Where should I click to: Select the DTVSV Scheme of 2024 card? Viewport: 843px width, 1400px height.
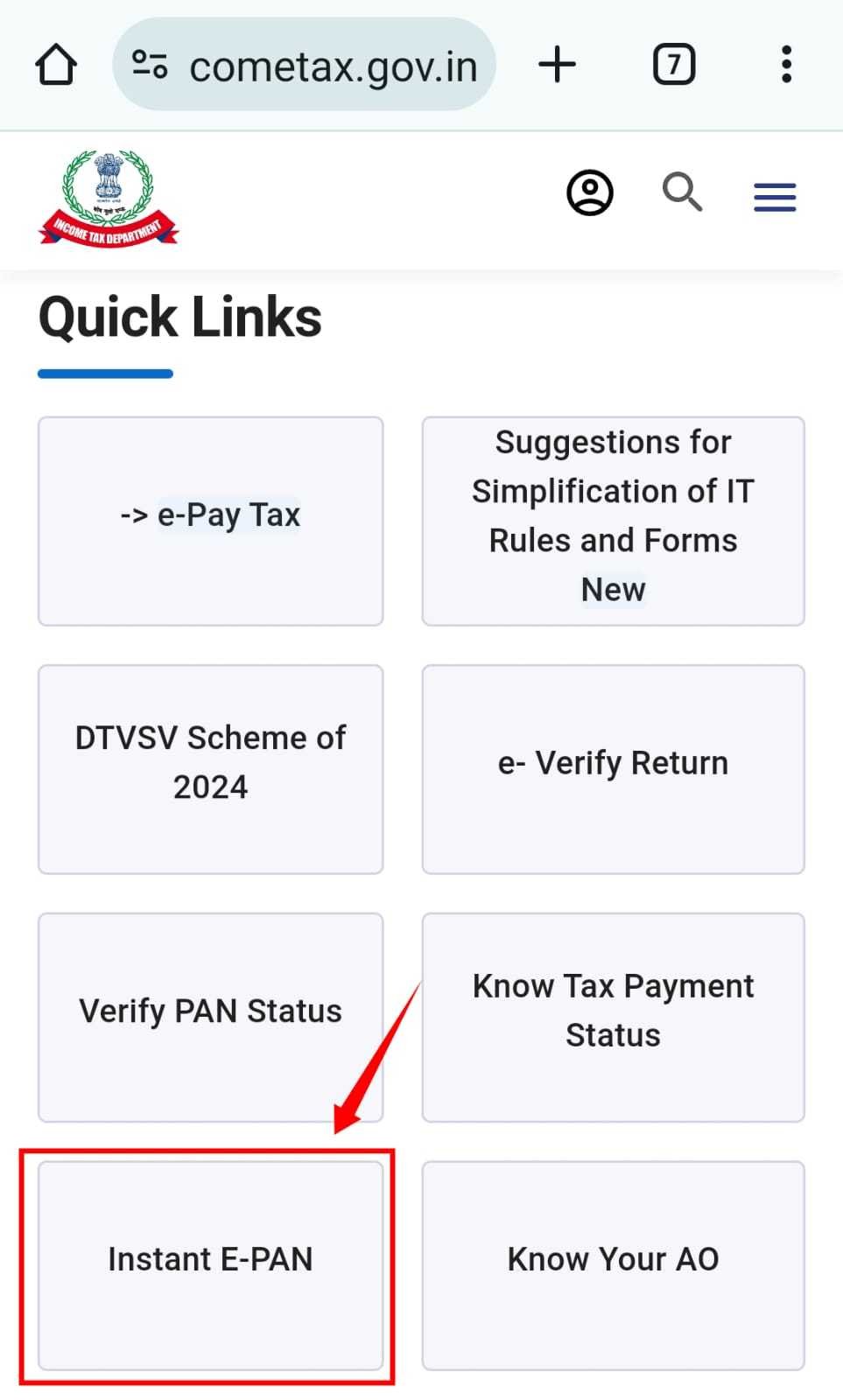[x=210, y=768]
